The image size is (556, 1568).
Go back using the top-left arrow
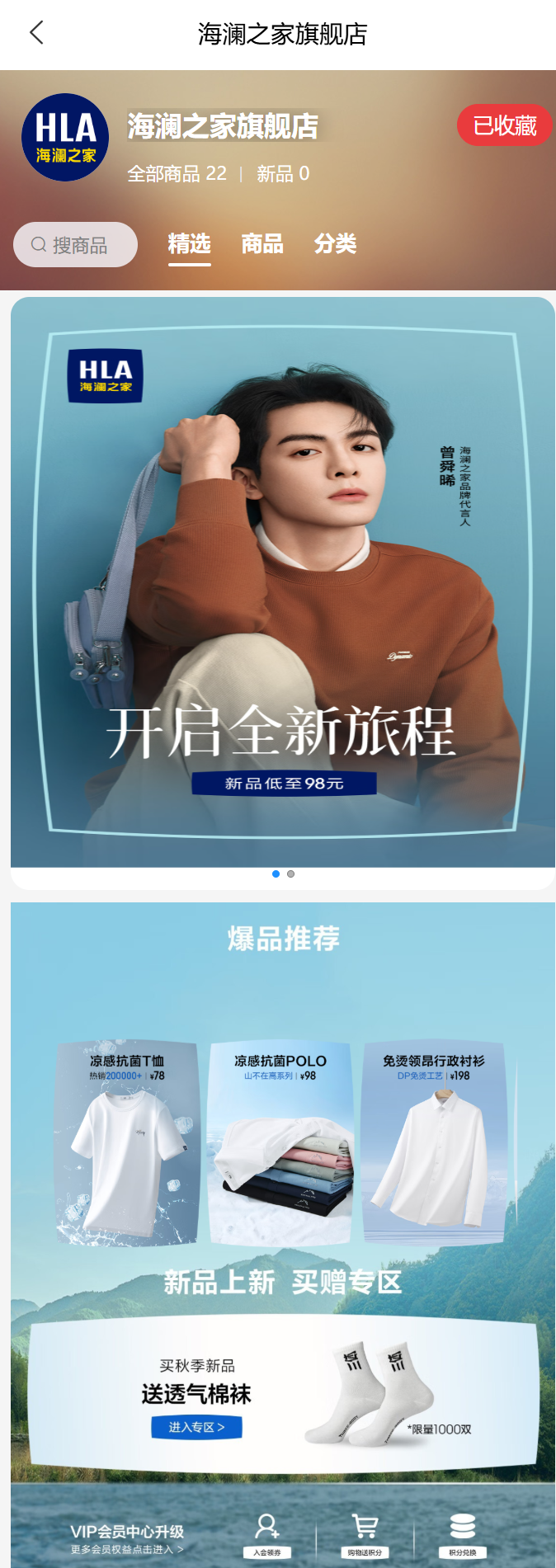(x=36, y=33)
